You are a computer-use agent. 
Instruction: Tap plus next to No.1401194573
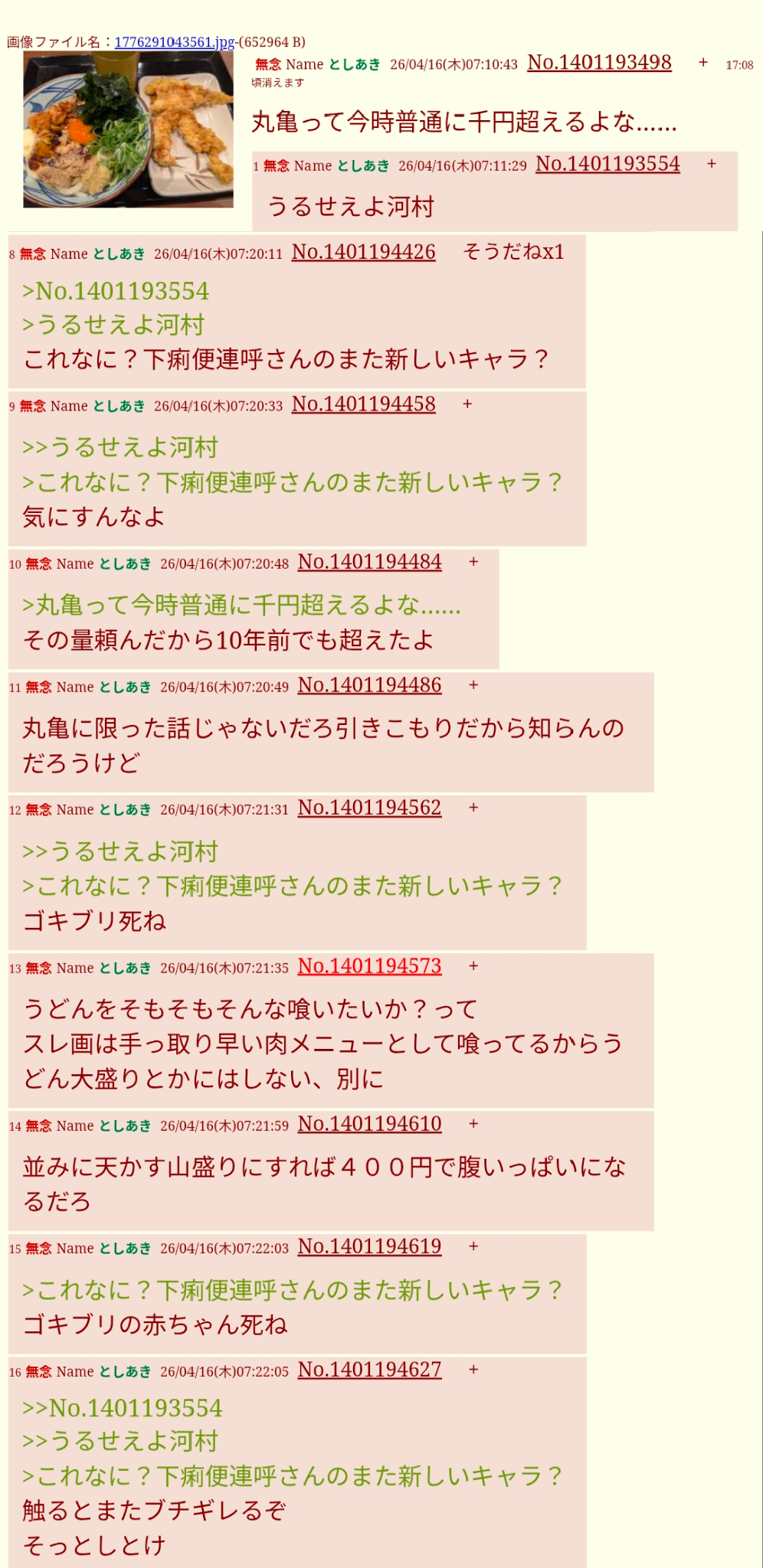click(473, 966)
